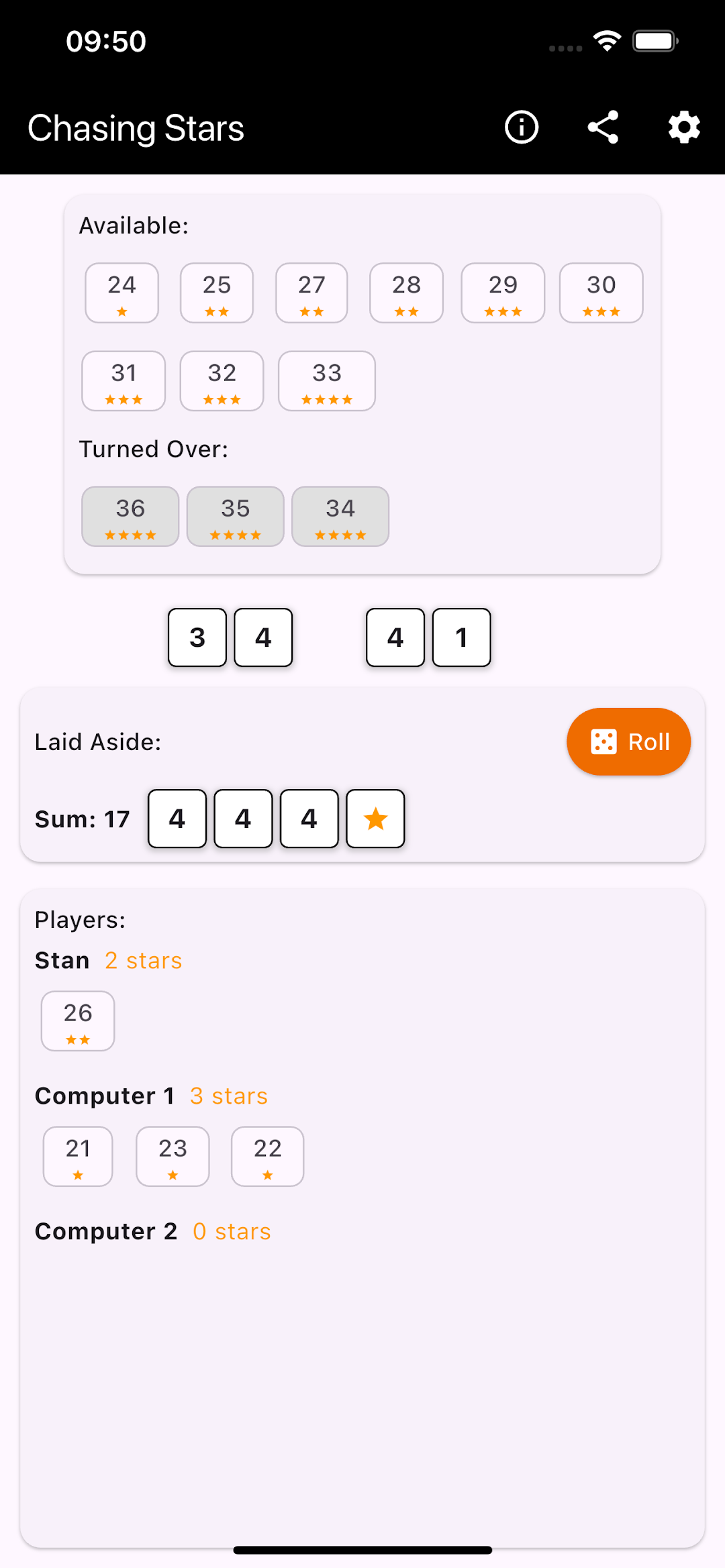Pick available tile 24
725x1568 pixels.
(x=122, y=293)
